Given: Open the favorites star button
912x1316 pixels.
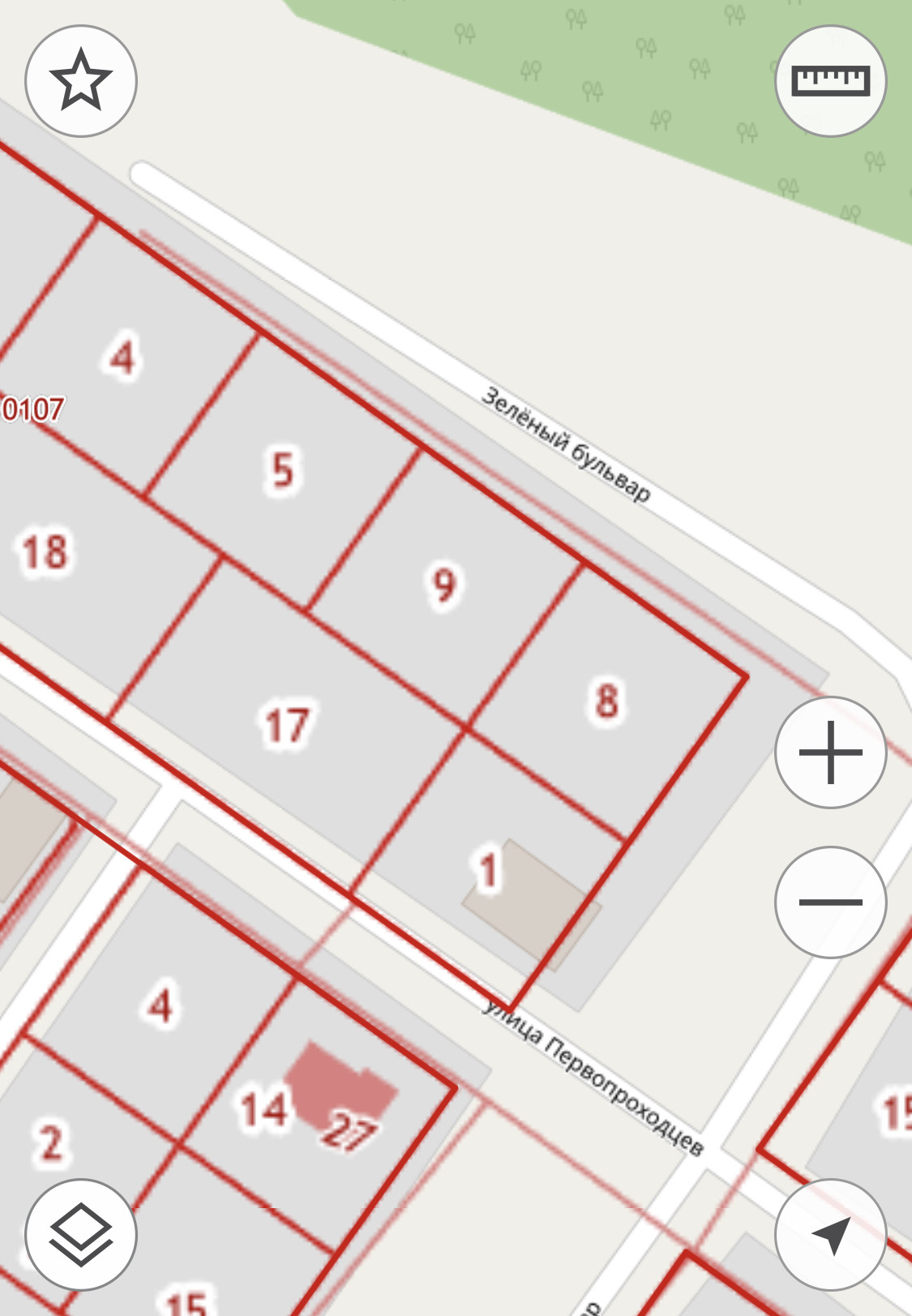Looking at the screenshot, I should pos(81,81).
